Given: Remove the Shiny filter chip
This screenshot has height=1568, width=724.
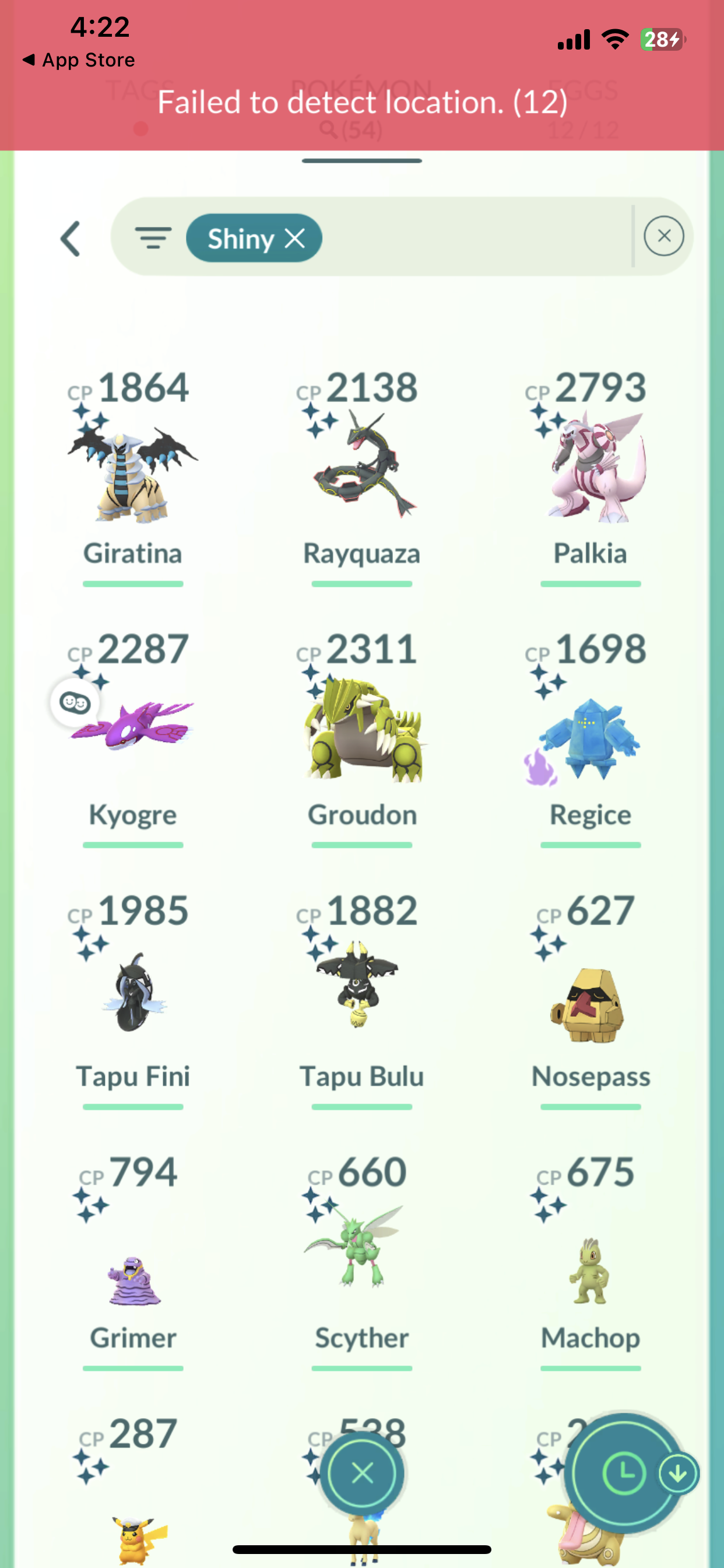Looking at the screenshot, I should (295, 238).
